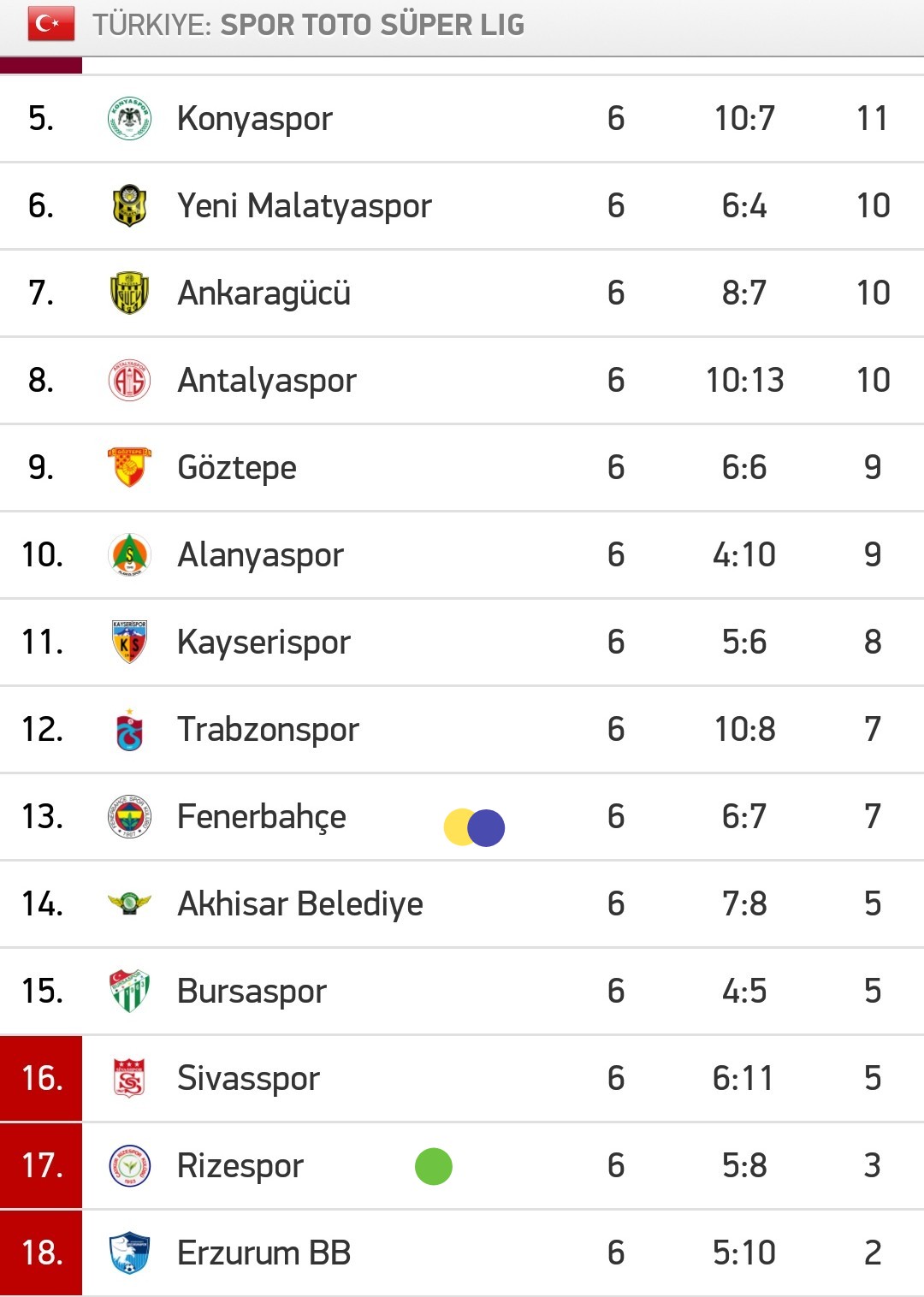This screenshot has width=924, height=1297.
Task: Open Trabzonspor team details
Action: click(x=462, y=730)
